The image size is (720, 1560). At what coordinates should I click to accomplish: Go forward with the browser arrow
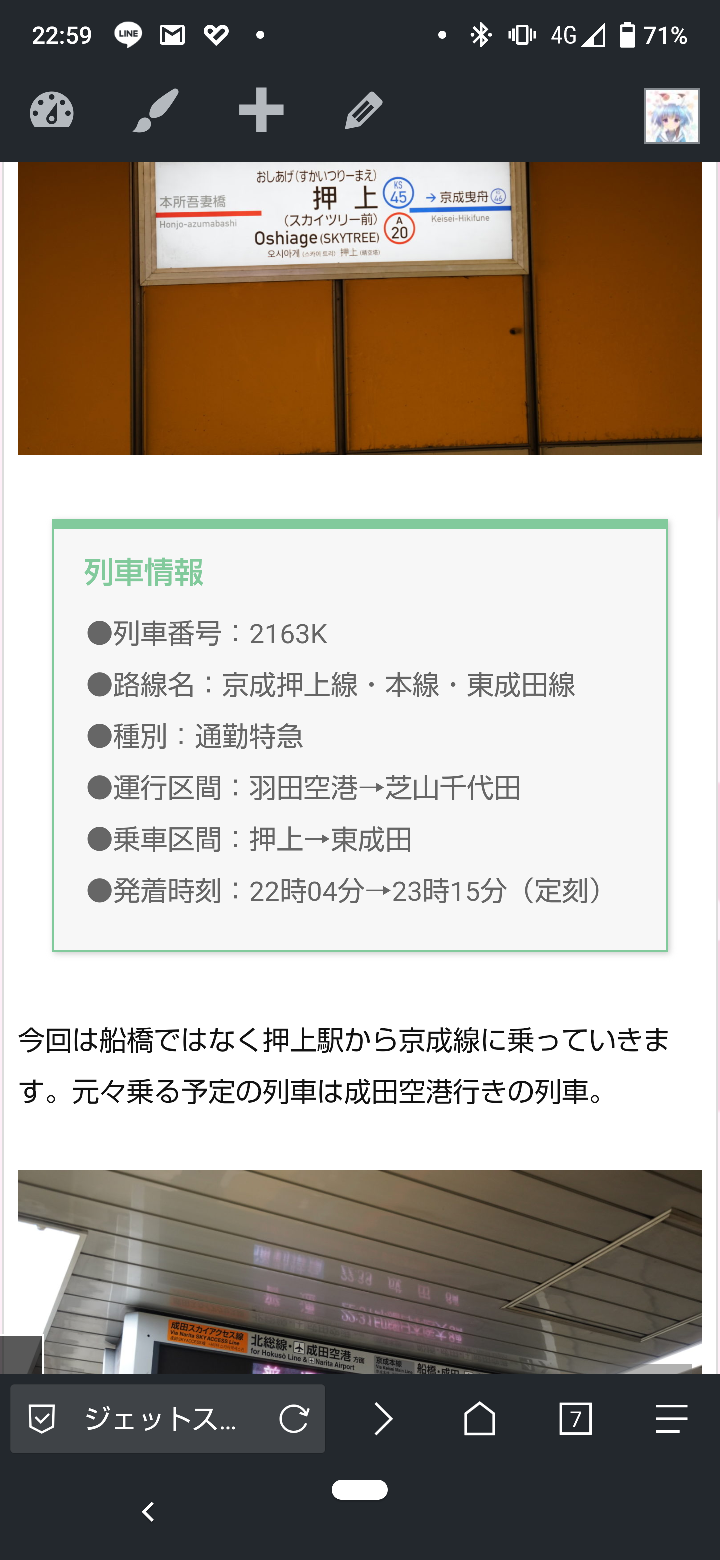(x=383, y=1418)
